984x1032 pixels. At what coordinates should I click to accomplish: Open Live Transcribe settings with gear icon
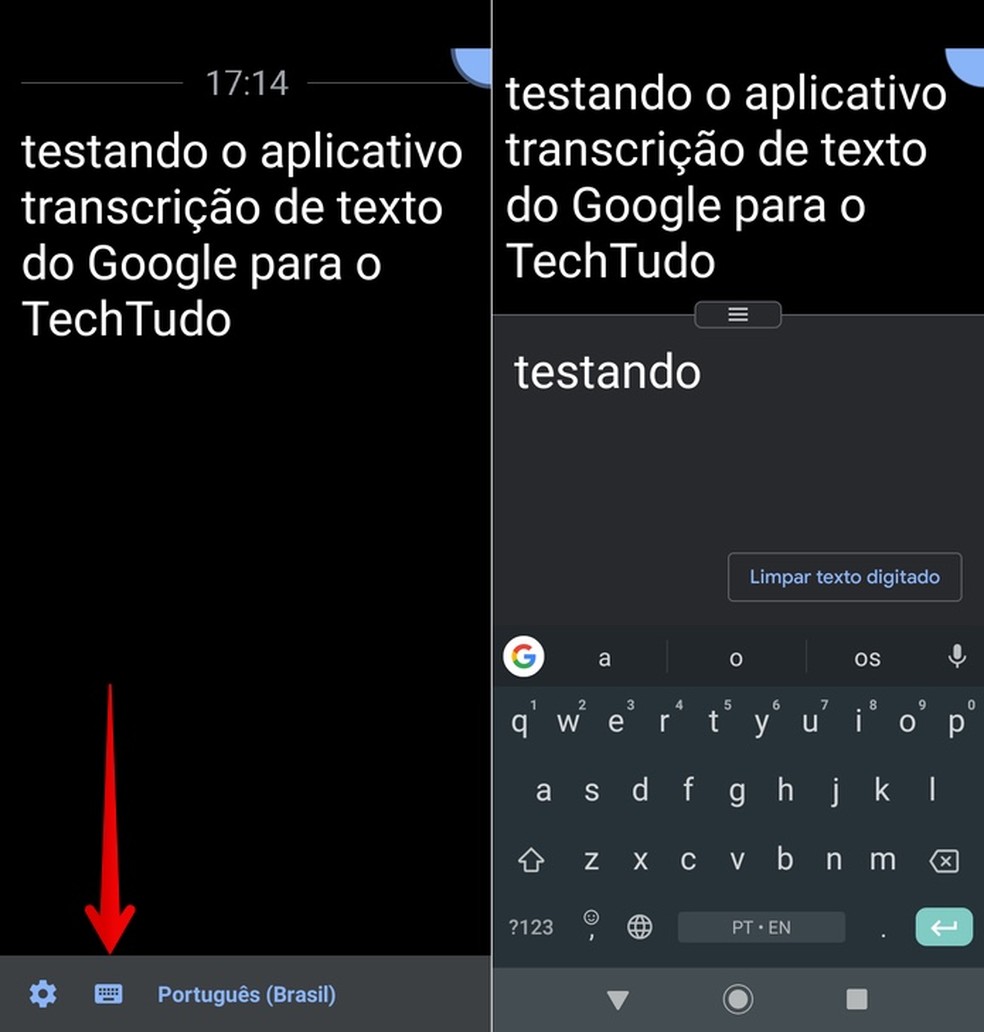(42, 994)
